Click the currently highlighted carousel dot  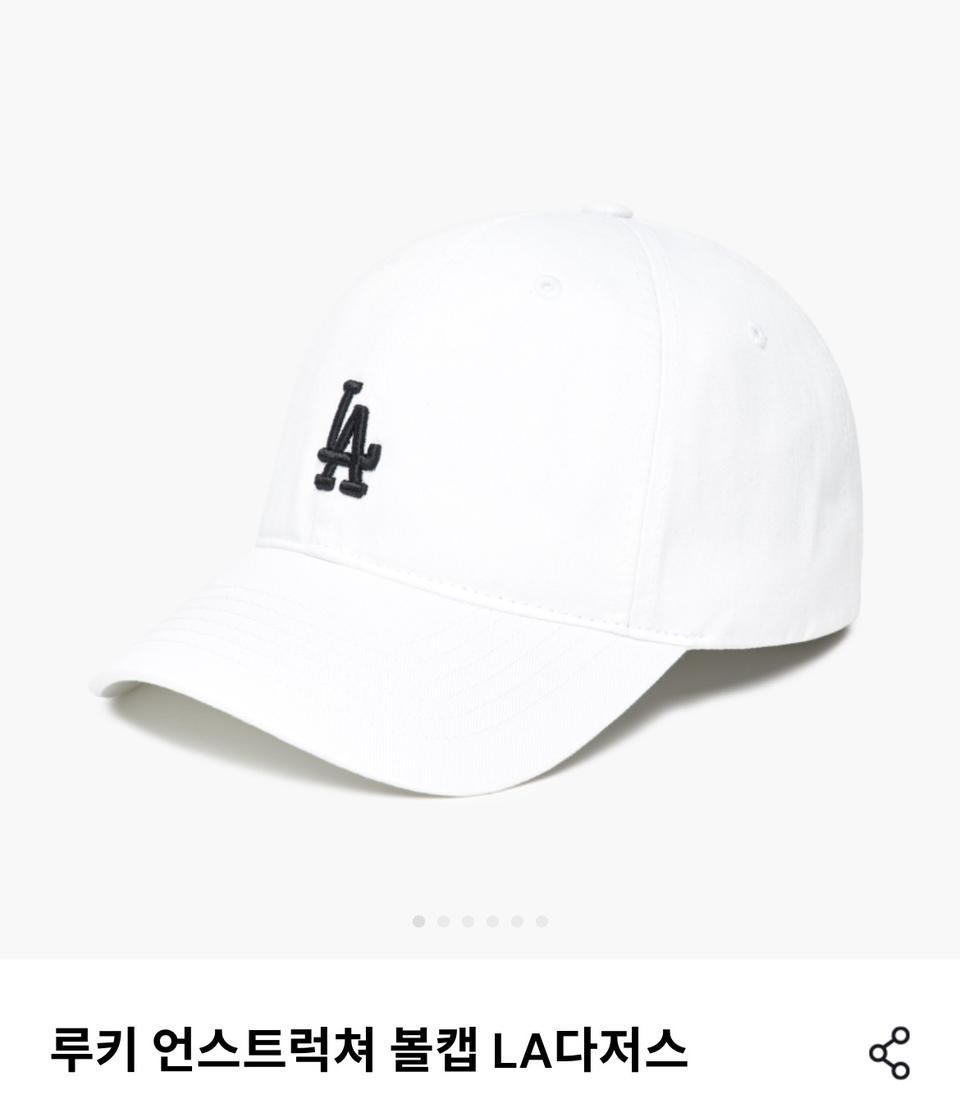pos(421,920)
